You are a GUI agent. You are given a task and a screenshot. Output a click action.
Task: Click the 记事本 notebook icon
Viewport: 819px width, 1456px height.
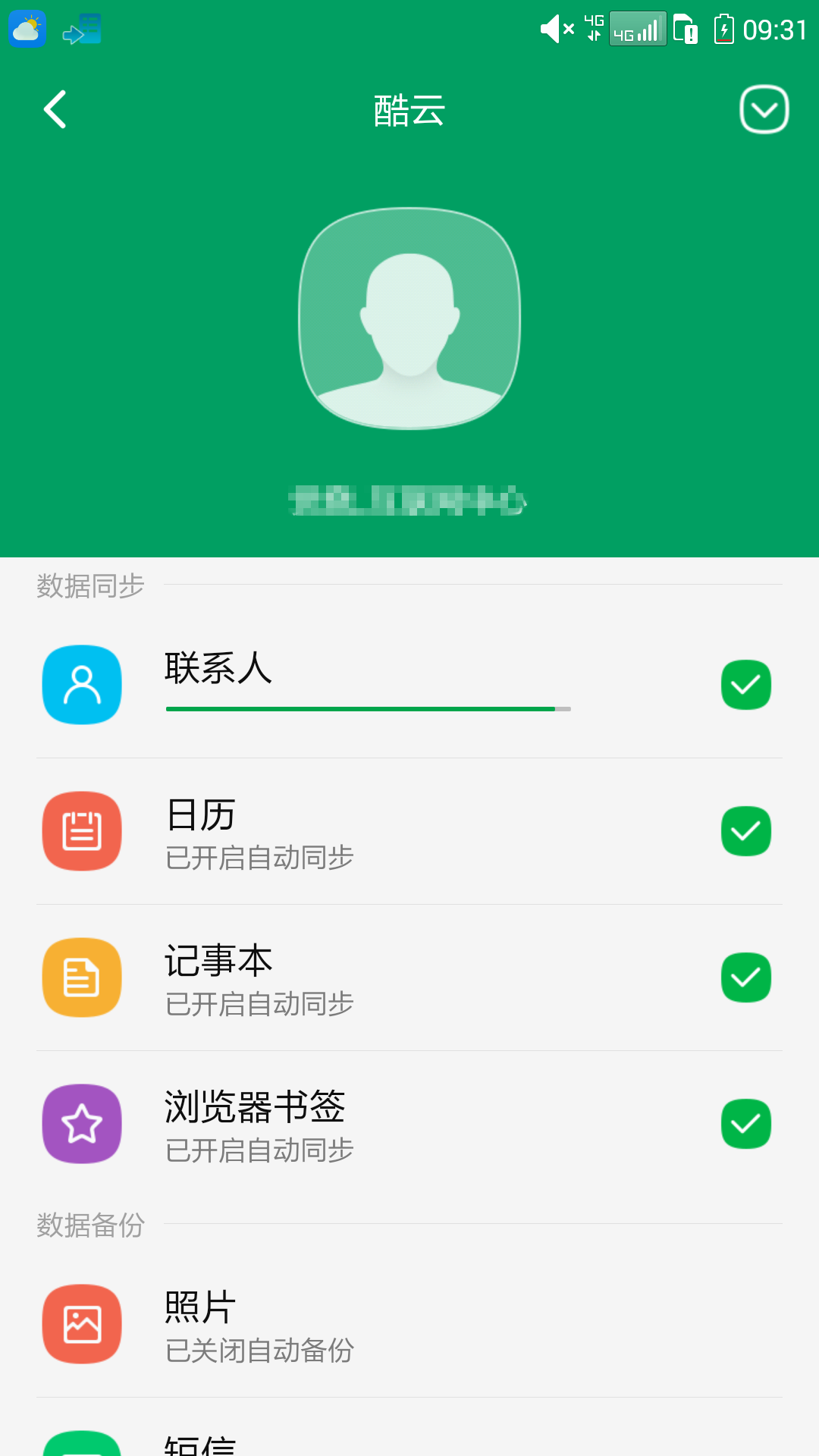[82, 977]
